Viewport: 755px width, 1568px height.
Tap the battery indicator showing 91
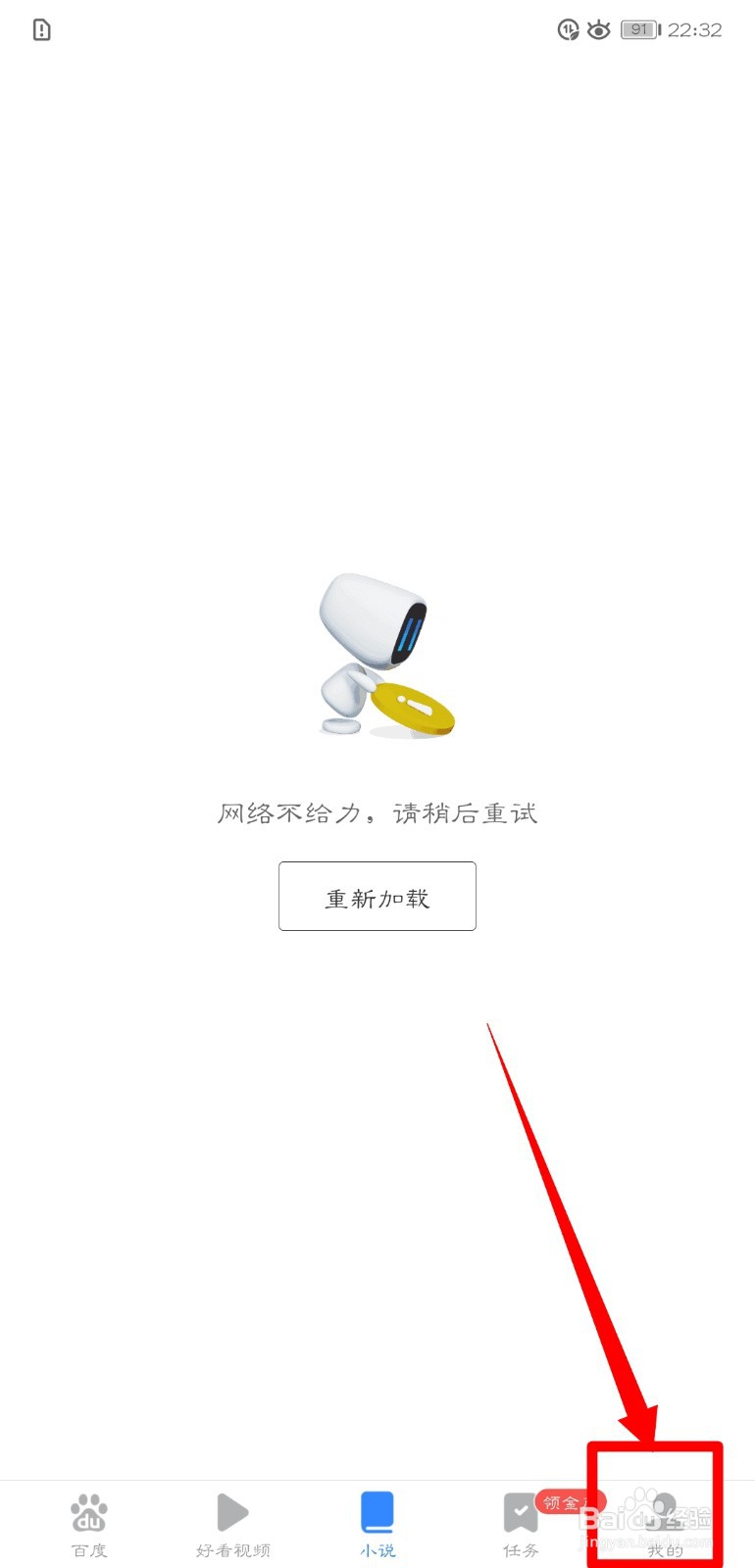tap(637, 29)
